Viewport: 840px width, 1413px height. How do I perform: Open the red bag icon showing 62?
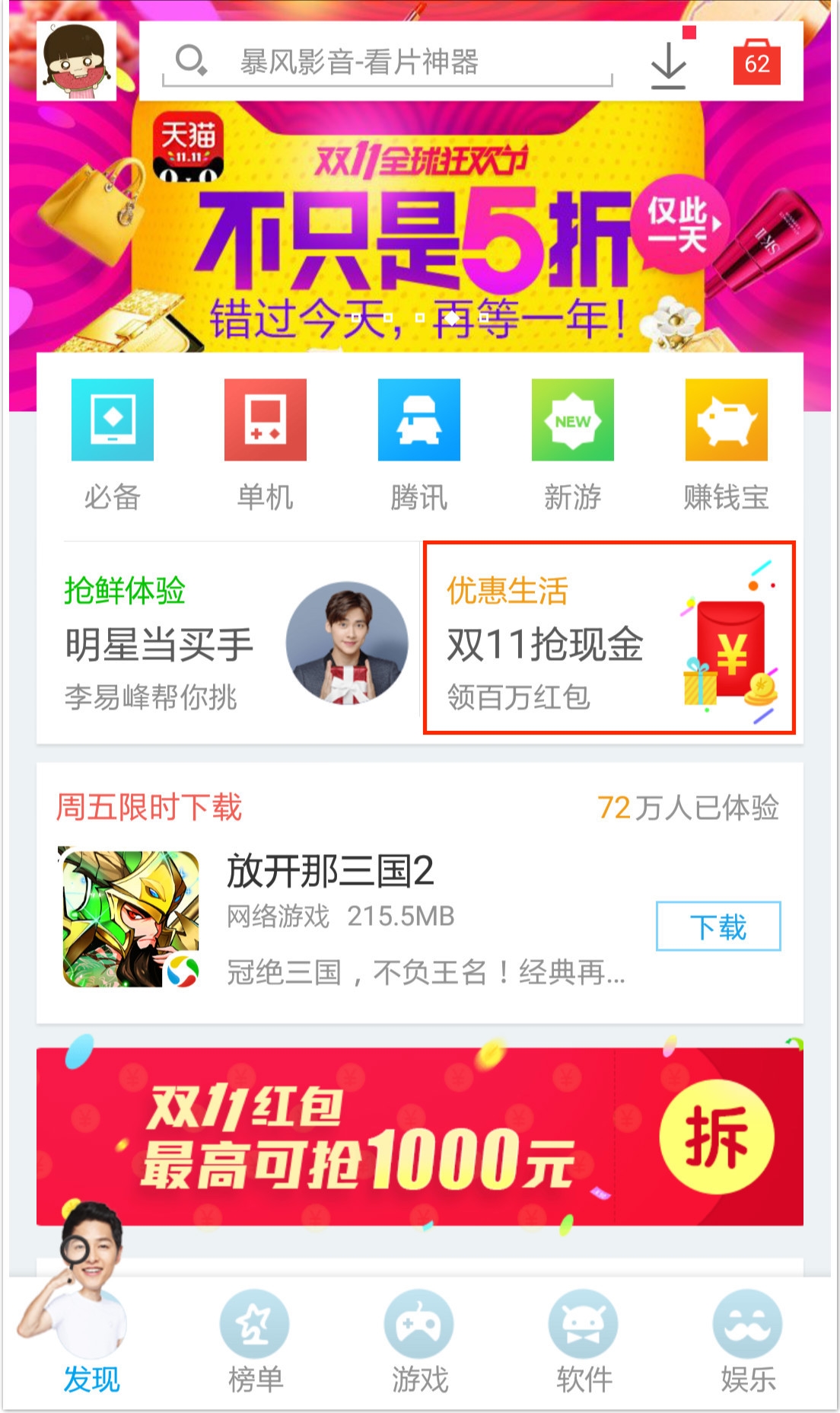click(756, 62)
